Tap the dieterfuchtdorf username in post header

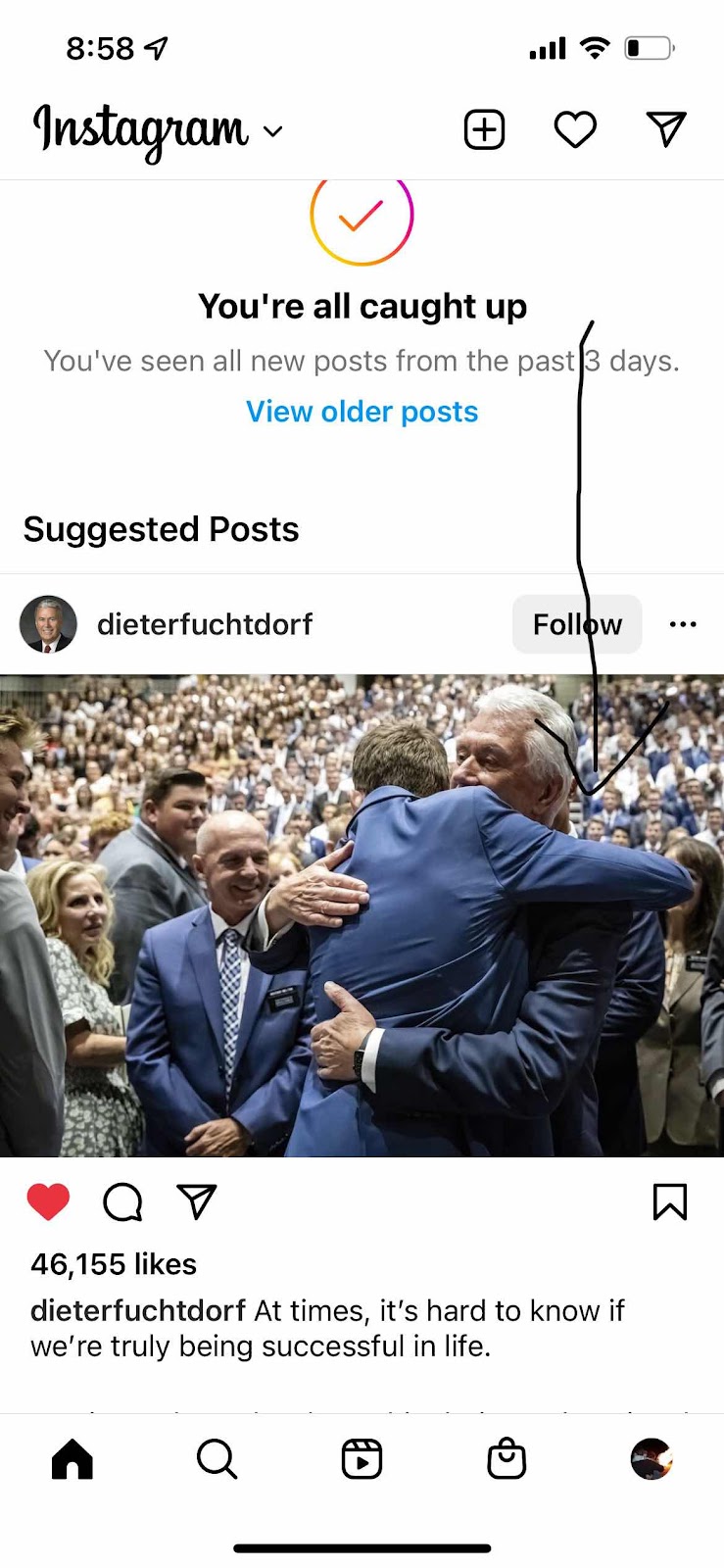coord(205,624)
